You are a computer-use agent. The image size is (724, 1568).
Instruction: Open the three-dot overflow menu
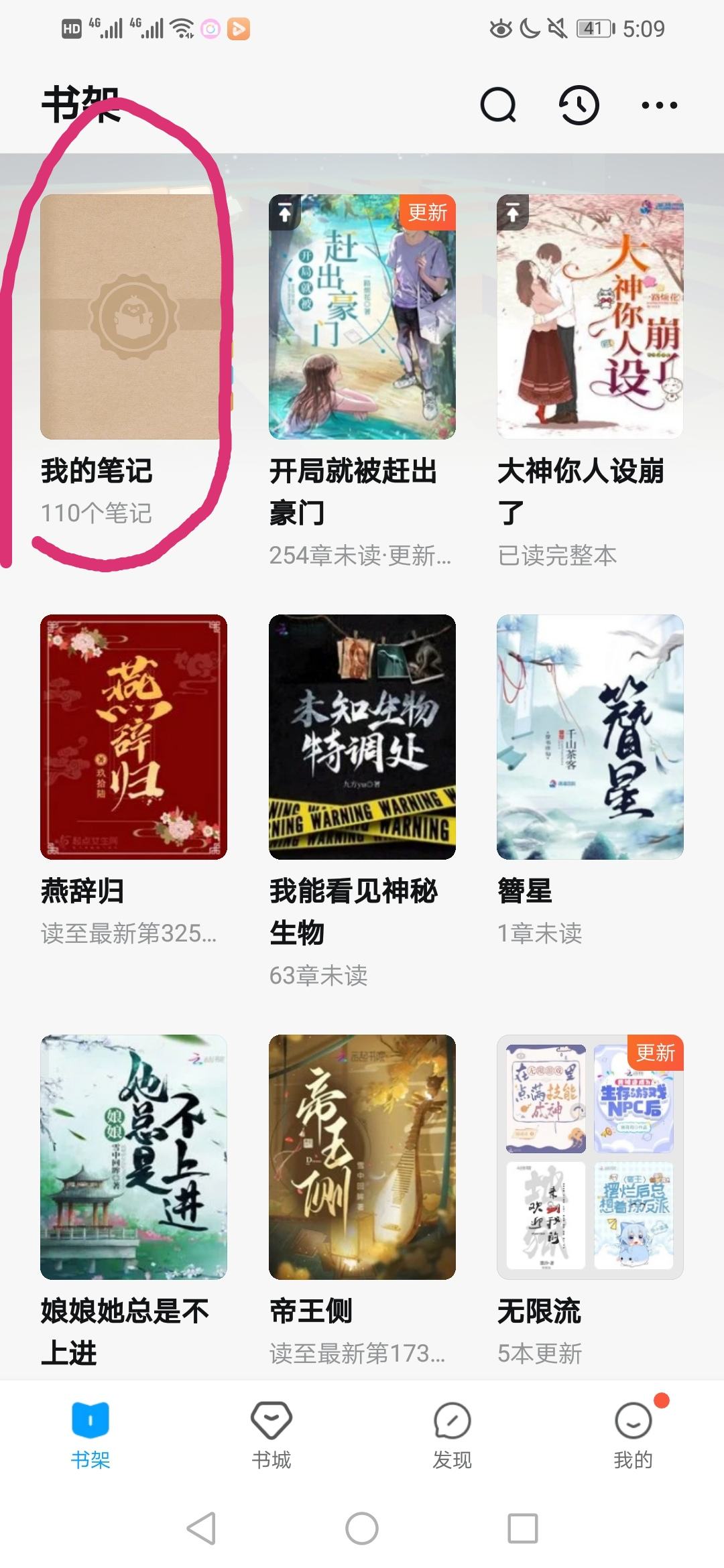[660, 105]
